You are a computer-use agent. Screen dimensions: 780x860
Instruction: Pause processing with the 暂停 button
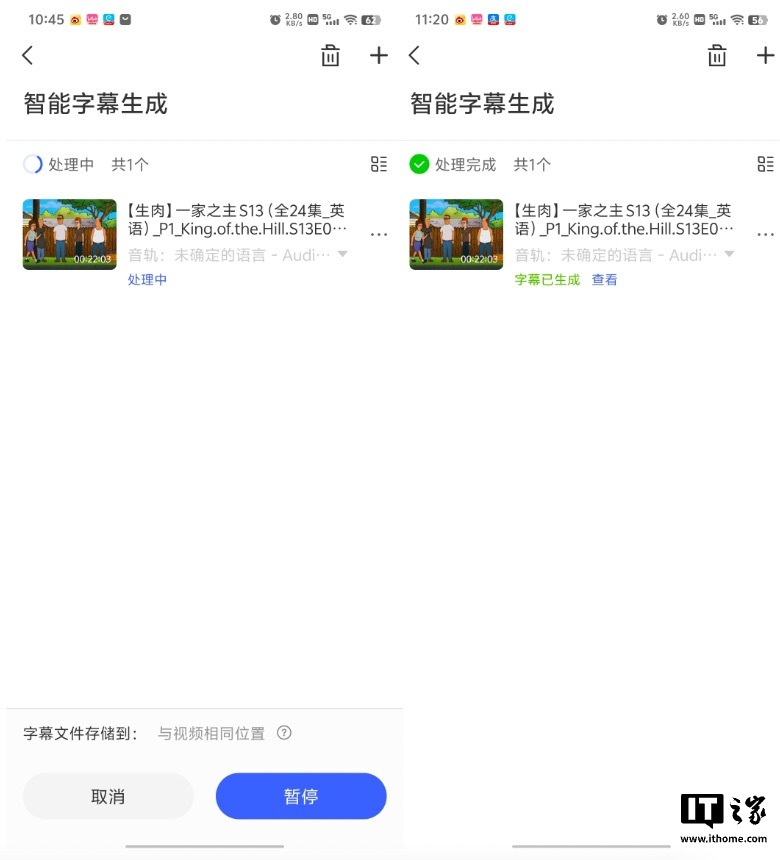pos(301,796)
